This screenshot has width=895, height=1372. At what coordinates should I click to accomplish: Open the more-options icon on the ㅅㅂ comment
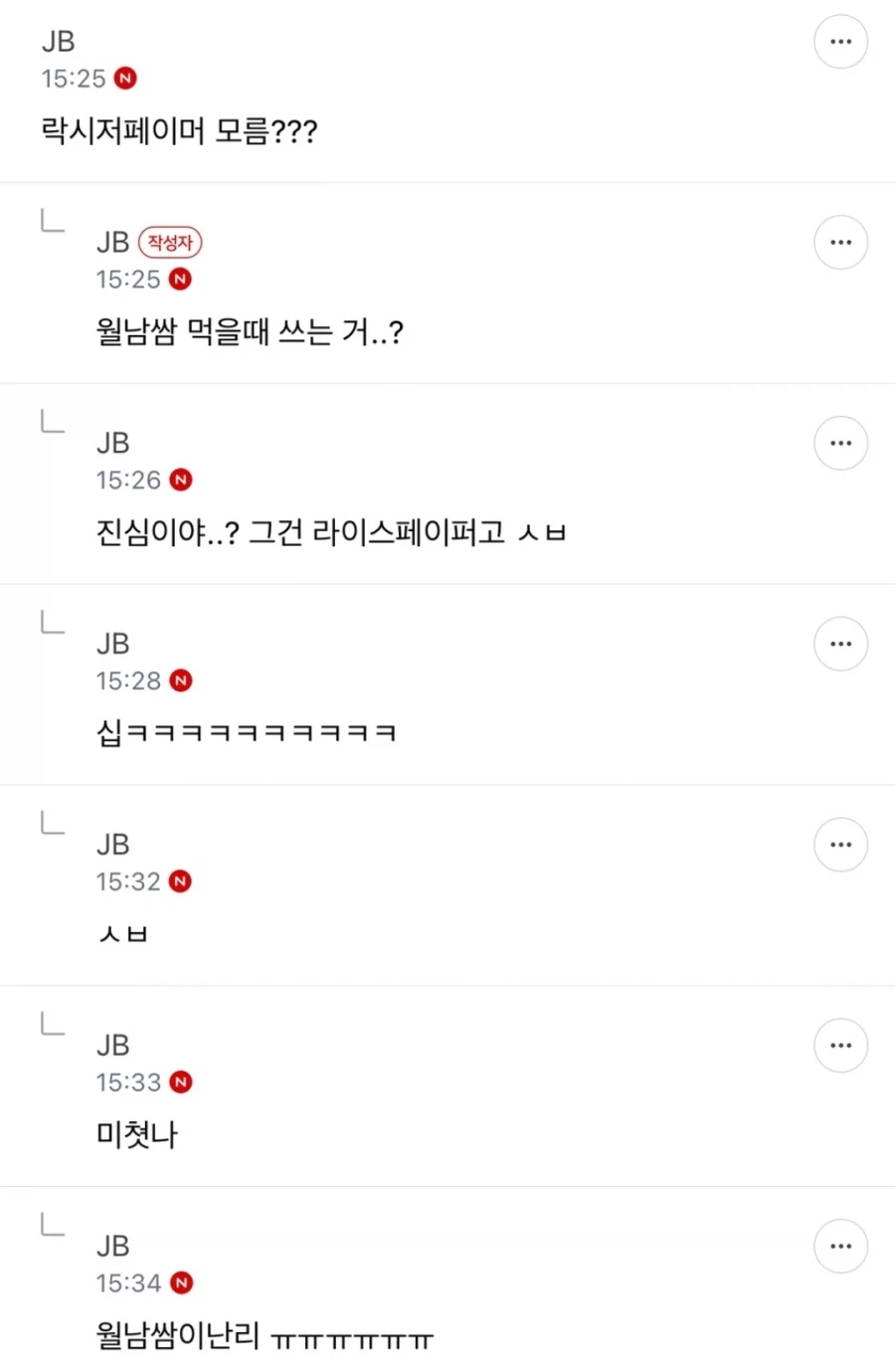coord(840,844)
